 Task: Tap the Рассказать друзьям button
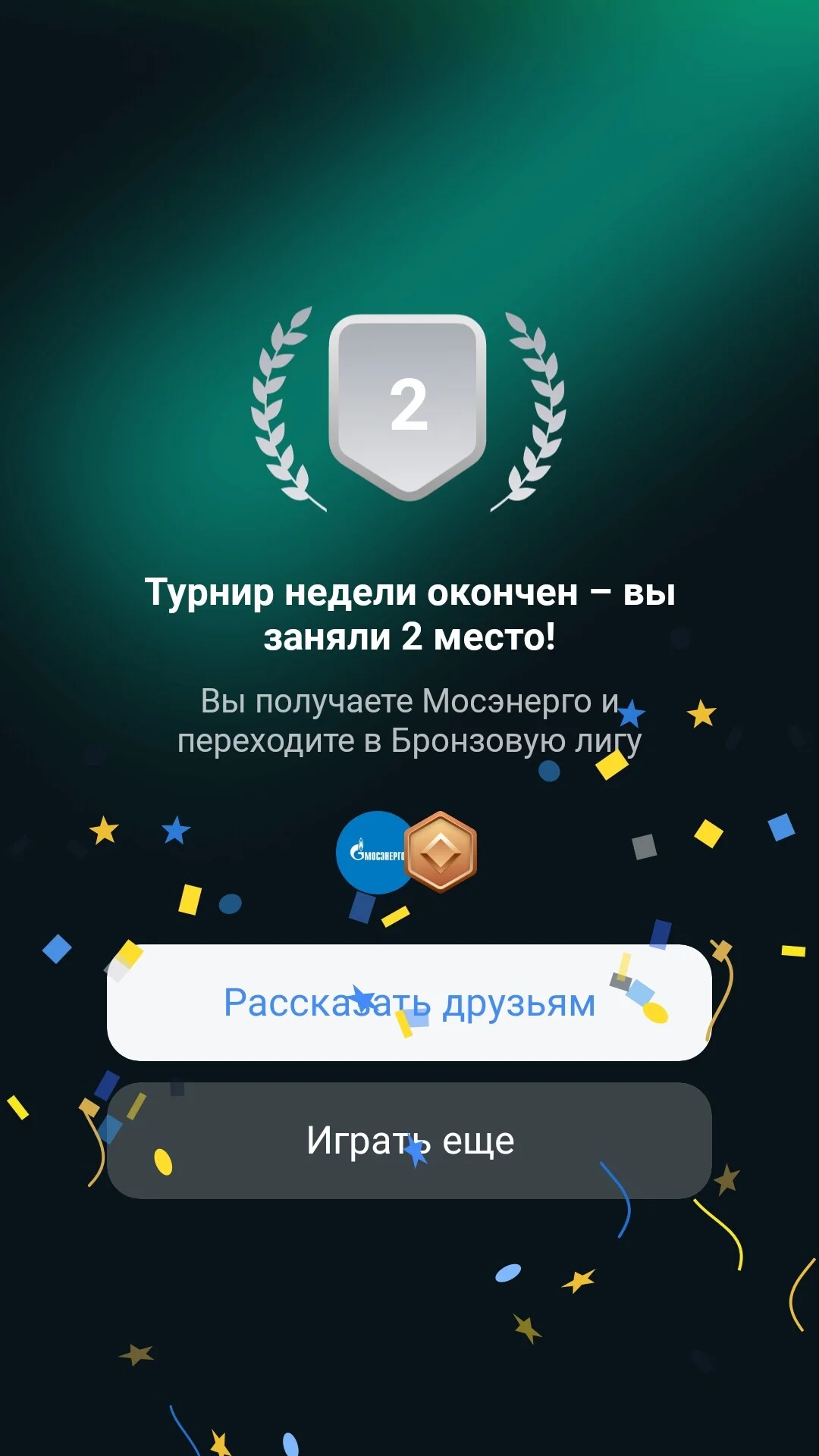pos(409,1002)
